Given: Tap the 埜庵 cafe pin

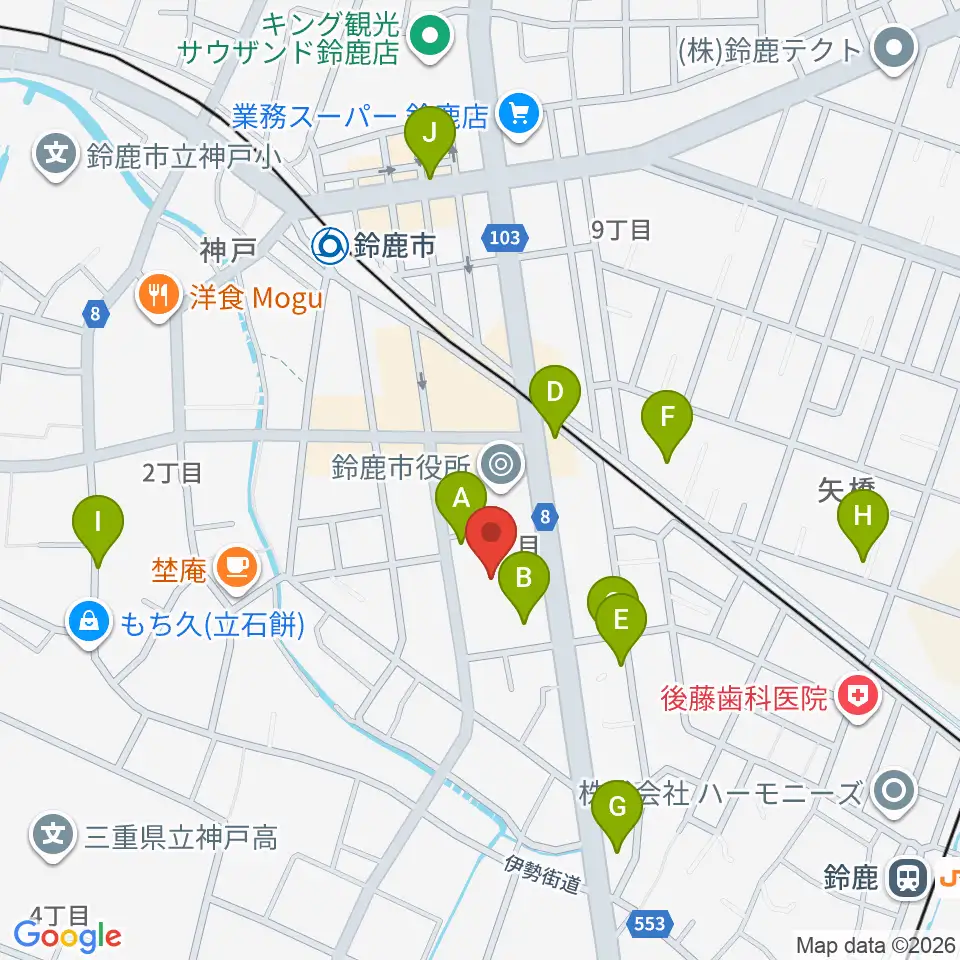Looking at the screenshot, I should coord(237,570).
